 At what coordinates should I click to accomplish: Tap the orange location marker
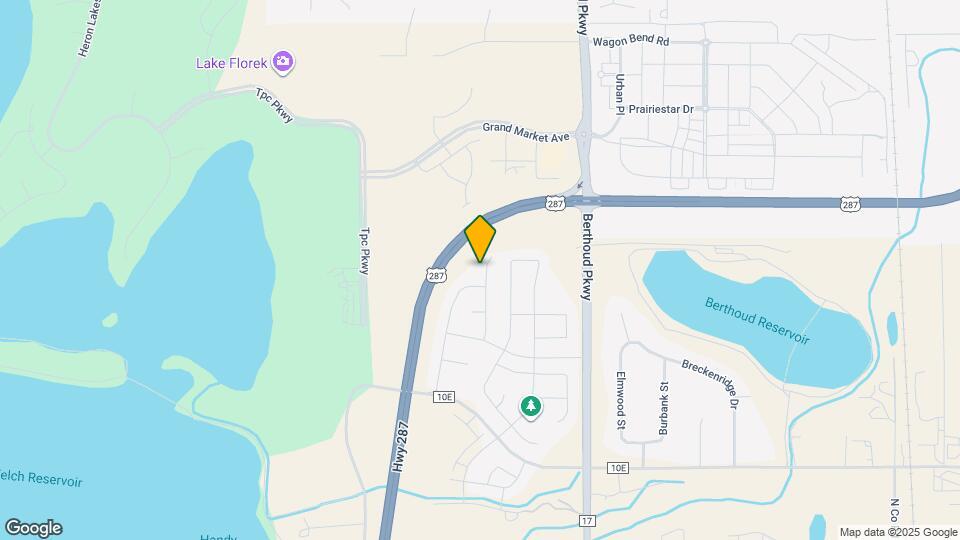(x=480, y=238)
